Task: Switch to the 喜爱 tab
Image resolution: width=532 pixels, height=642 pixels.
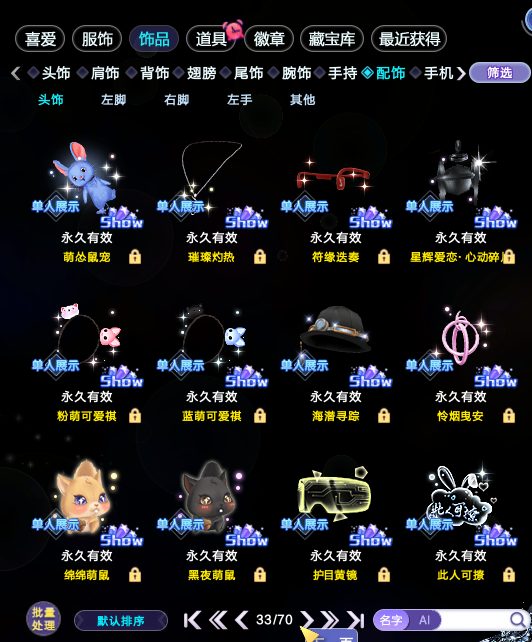Action: [x=40, y=39]
